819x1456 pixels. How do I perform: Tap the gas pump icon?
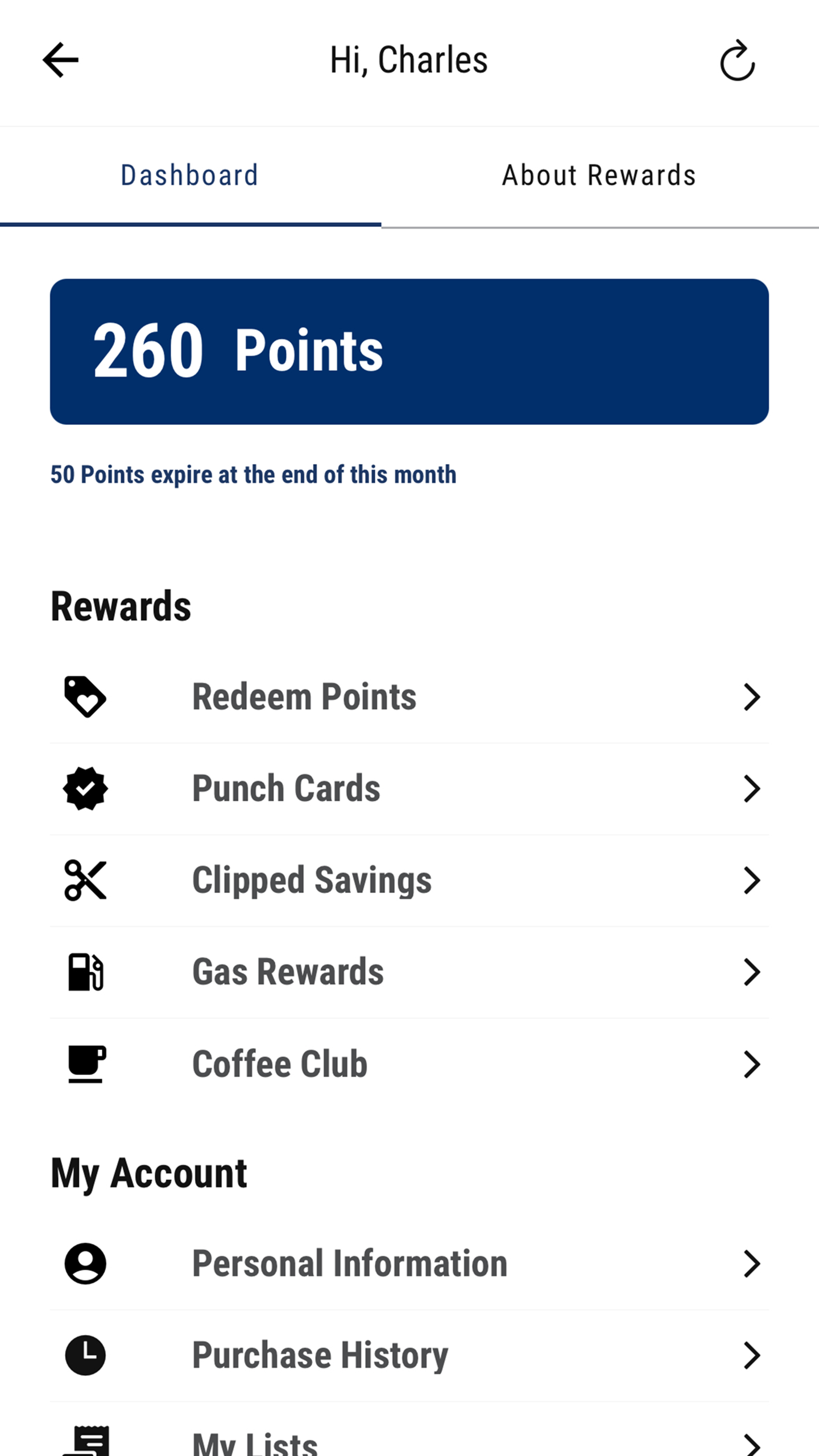coord(84,972)
